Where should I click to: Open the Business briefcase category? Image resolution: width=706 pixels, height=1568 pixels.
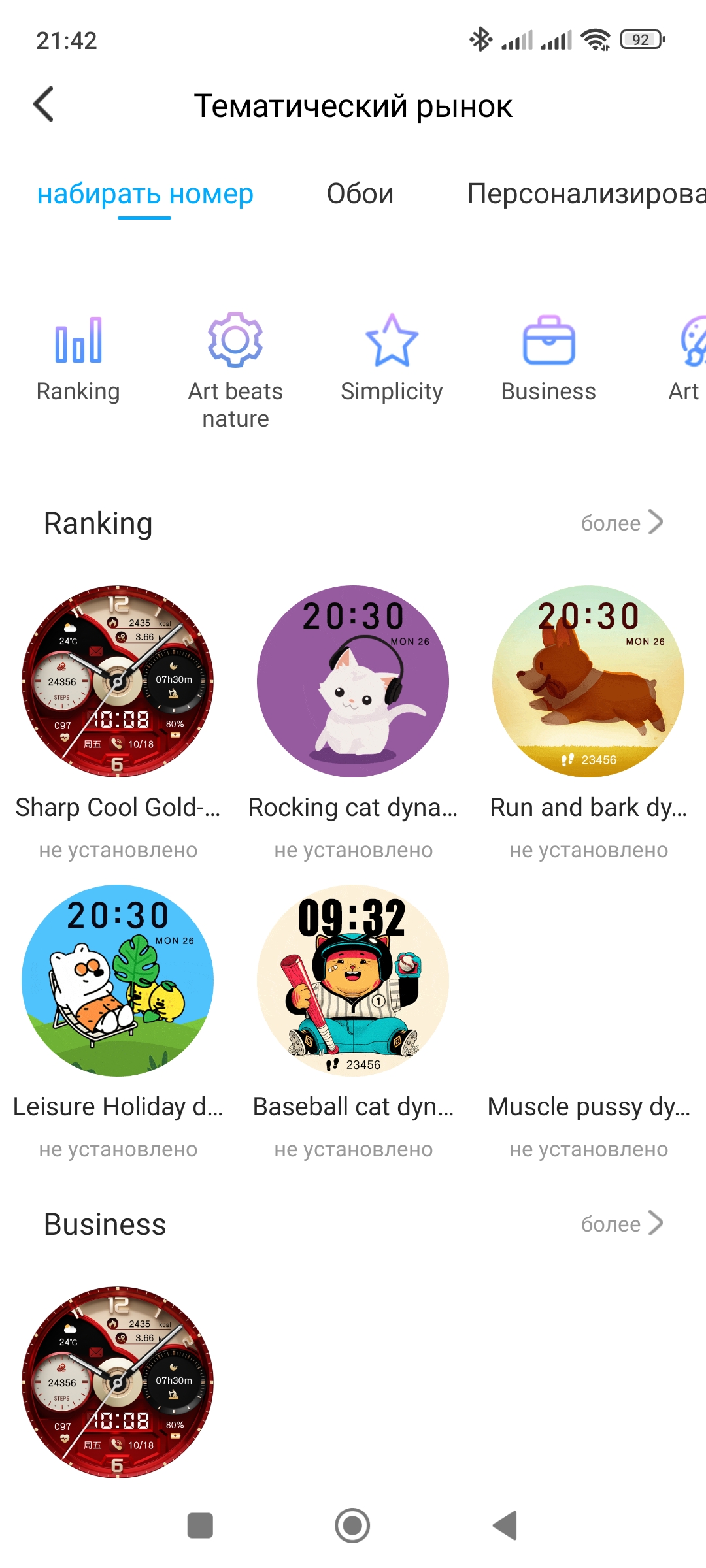[x=548, y=358]
